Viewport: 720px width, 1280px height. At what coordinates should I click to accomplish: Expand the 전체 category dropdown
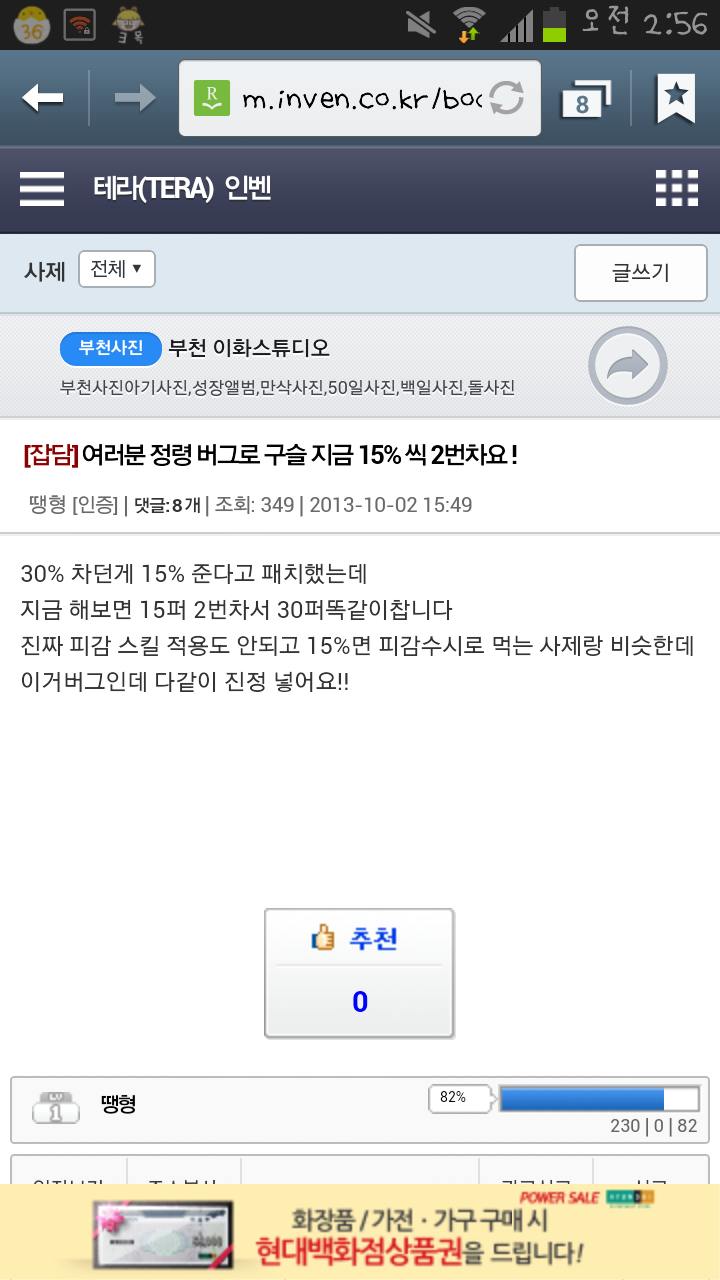coord(117,269)
